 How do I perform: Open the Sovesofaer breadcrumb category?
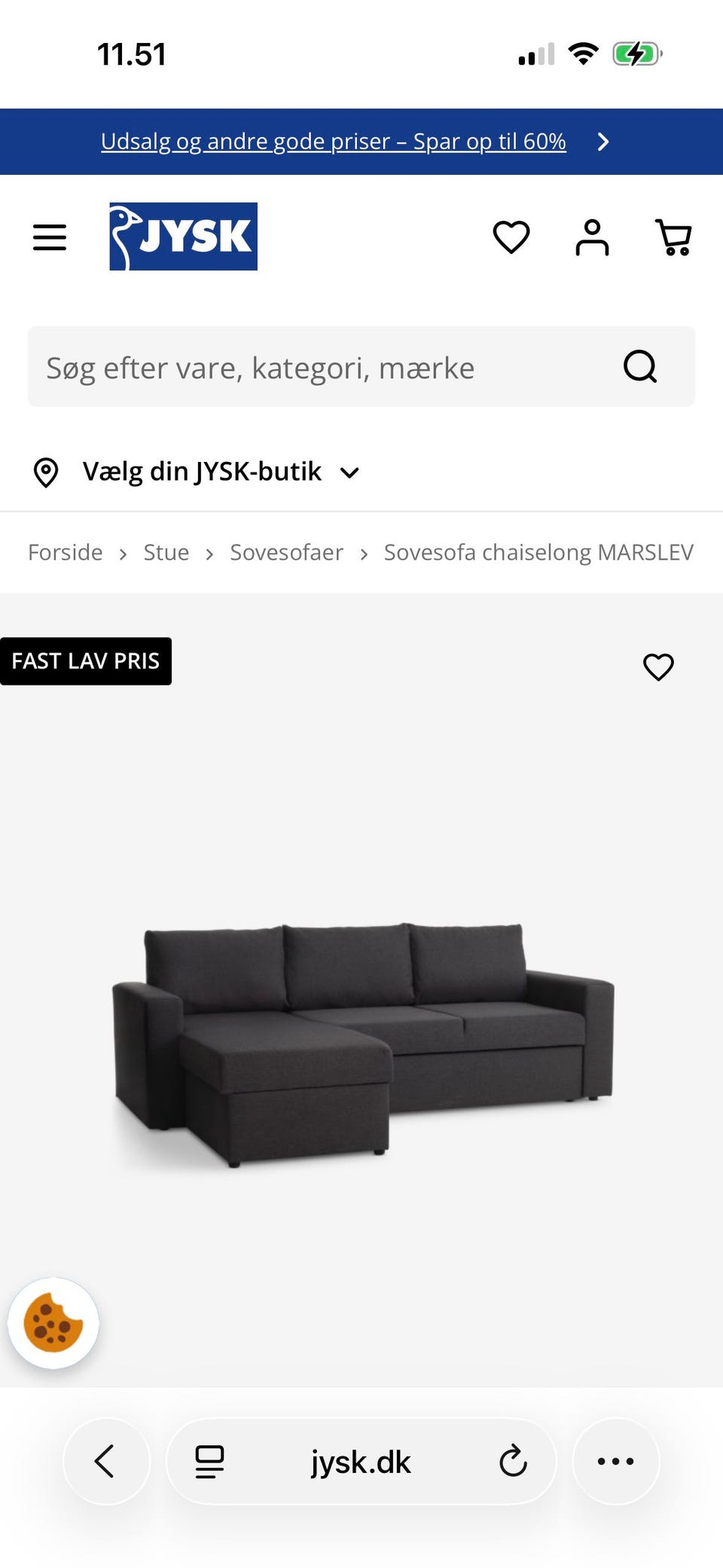point(287,552)
